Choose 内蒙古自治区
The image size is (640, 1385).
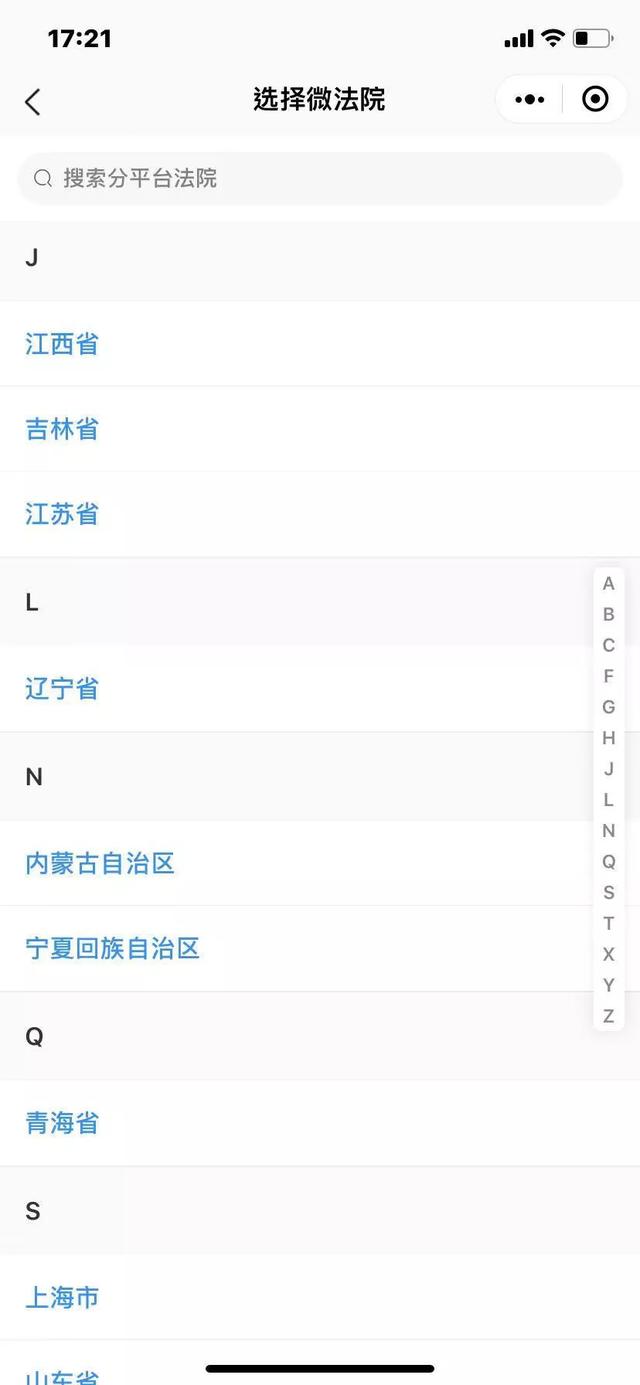pyautogui.click(x=100, y=863)
